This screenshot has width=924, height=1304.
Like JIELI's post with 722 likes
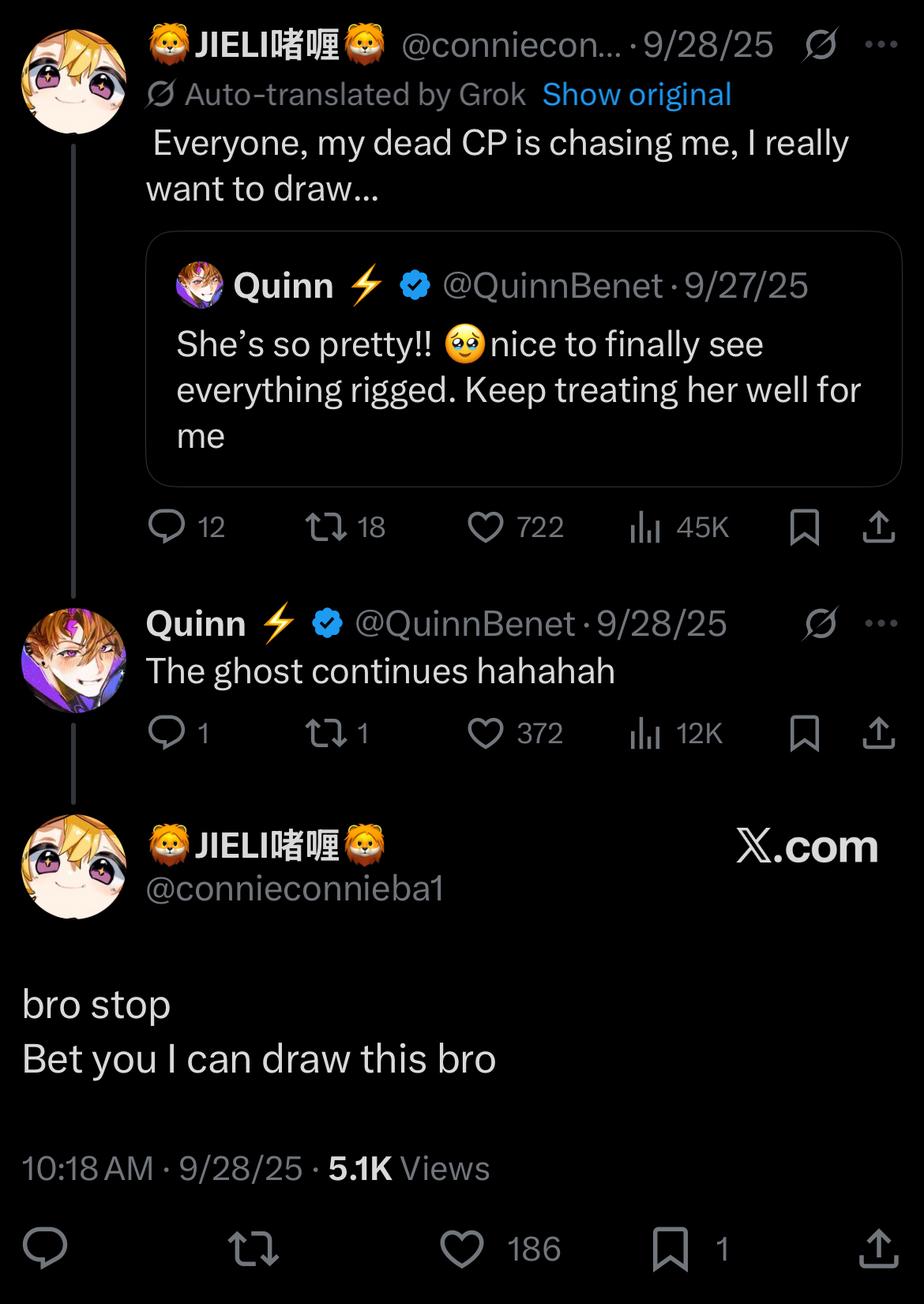486,527
